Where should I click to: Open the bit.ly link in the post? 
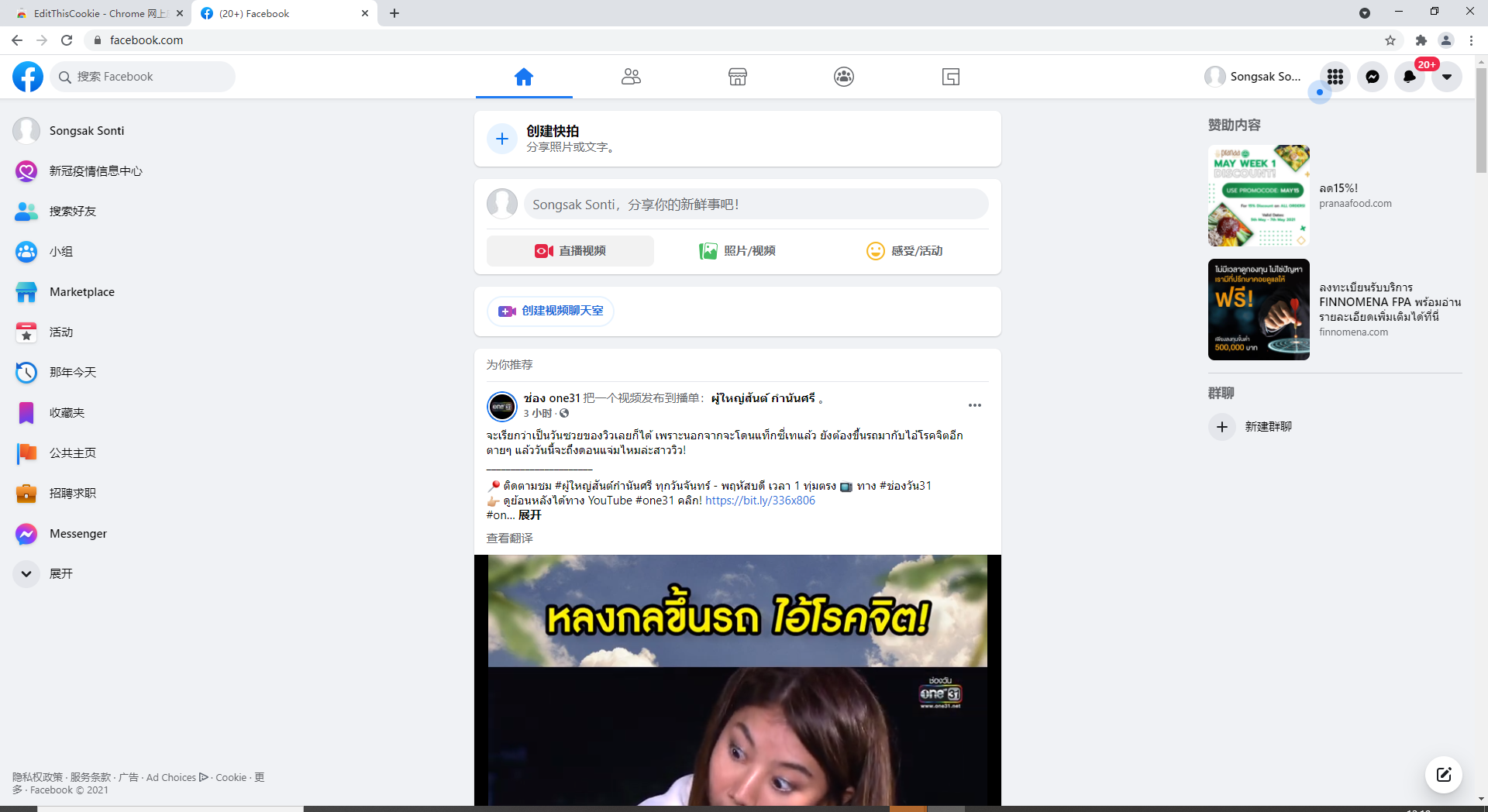pyautogui.click(x=759, y=501)
